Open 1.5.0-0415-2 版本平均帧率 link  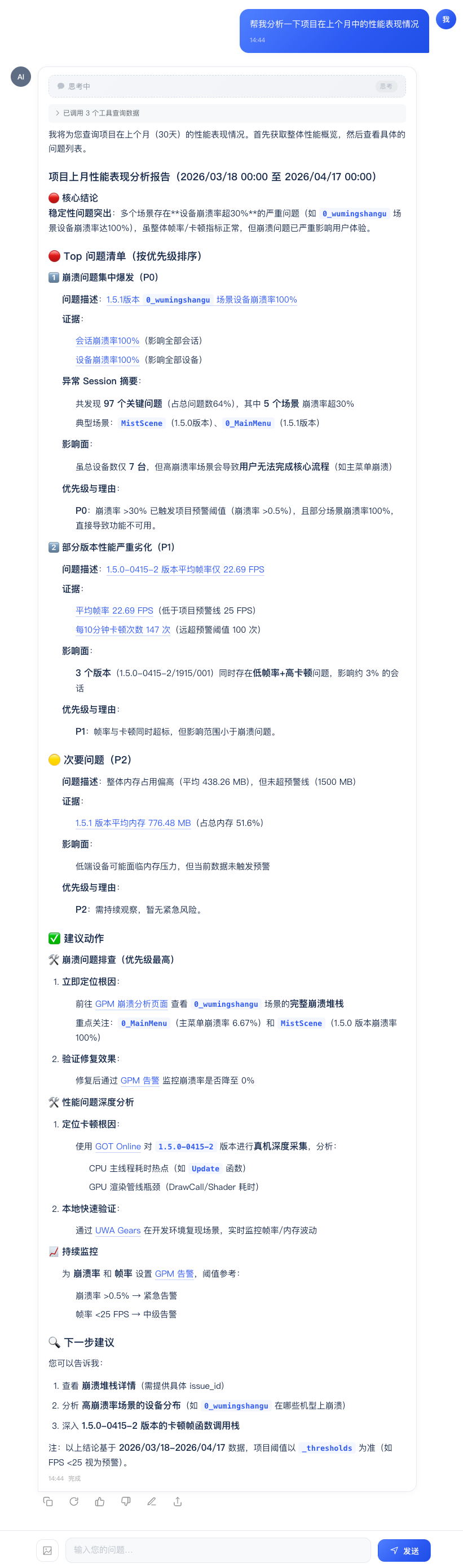pos(185,569)
